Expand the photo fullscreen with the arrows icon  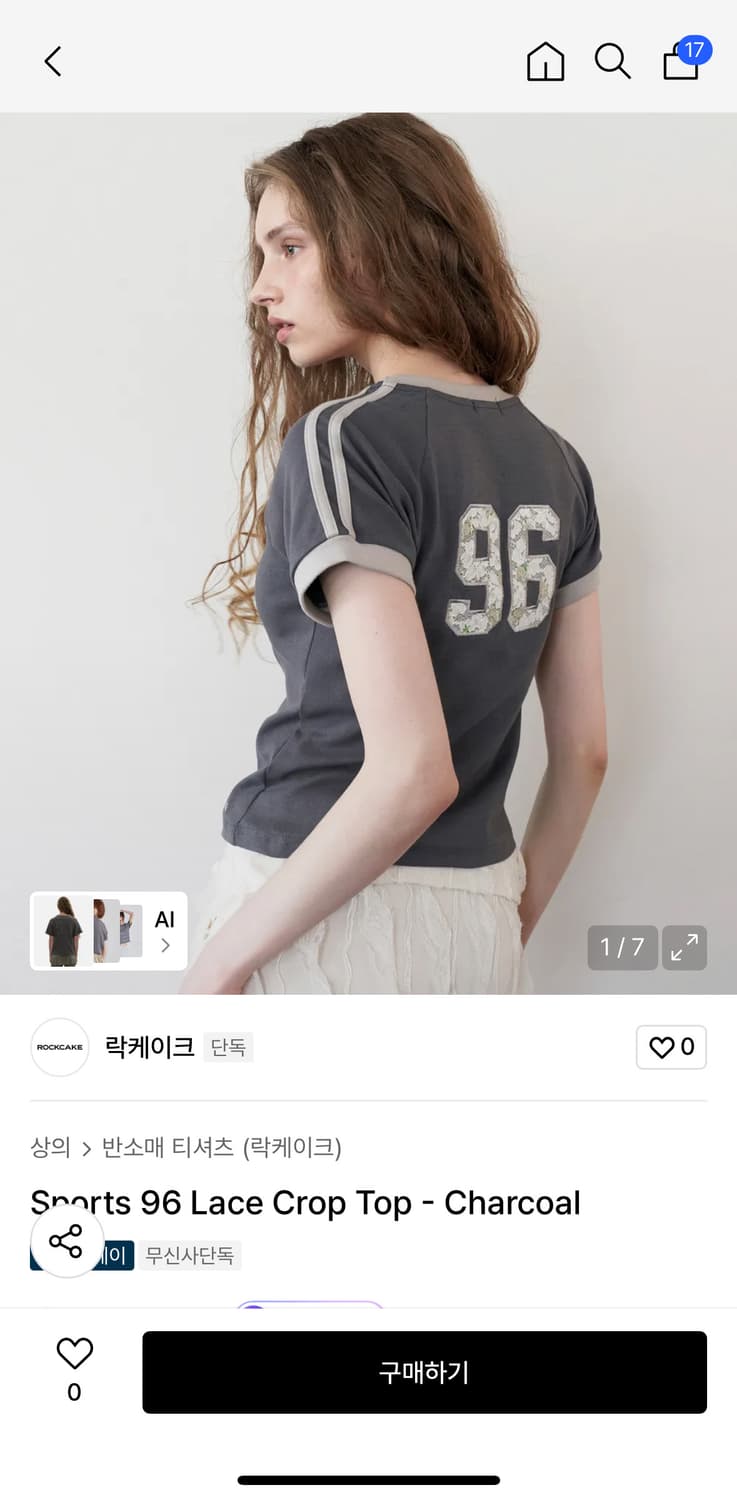coord(685,947)
